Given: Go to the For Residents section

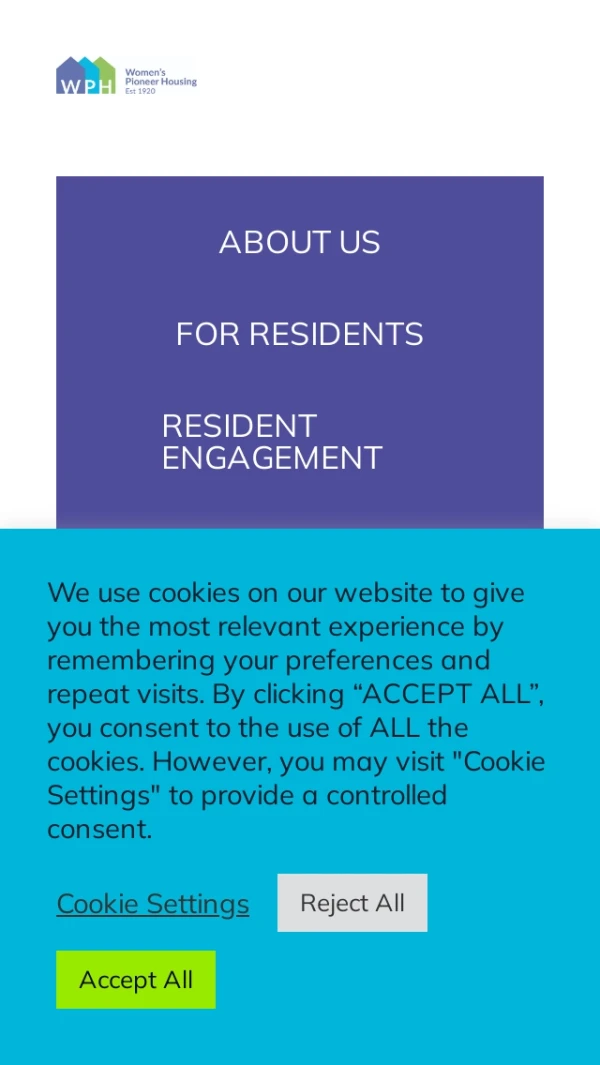Looking at the screenshot, I should (x=299, y=334).
